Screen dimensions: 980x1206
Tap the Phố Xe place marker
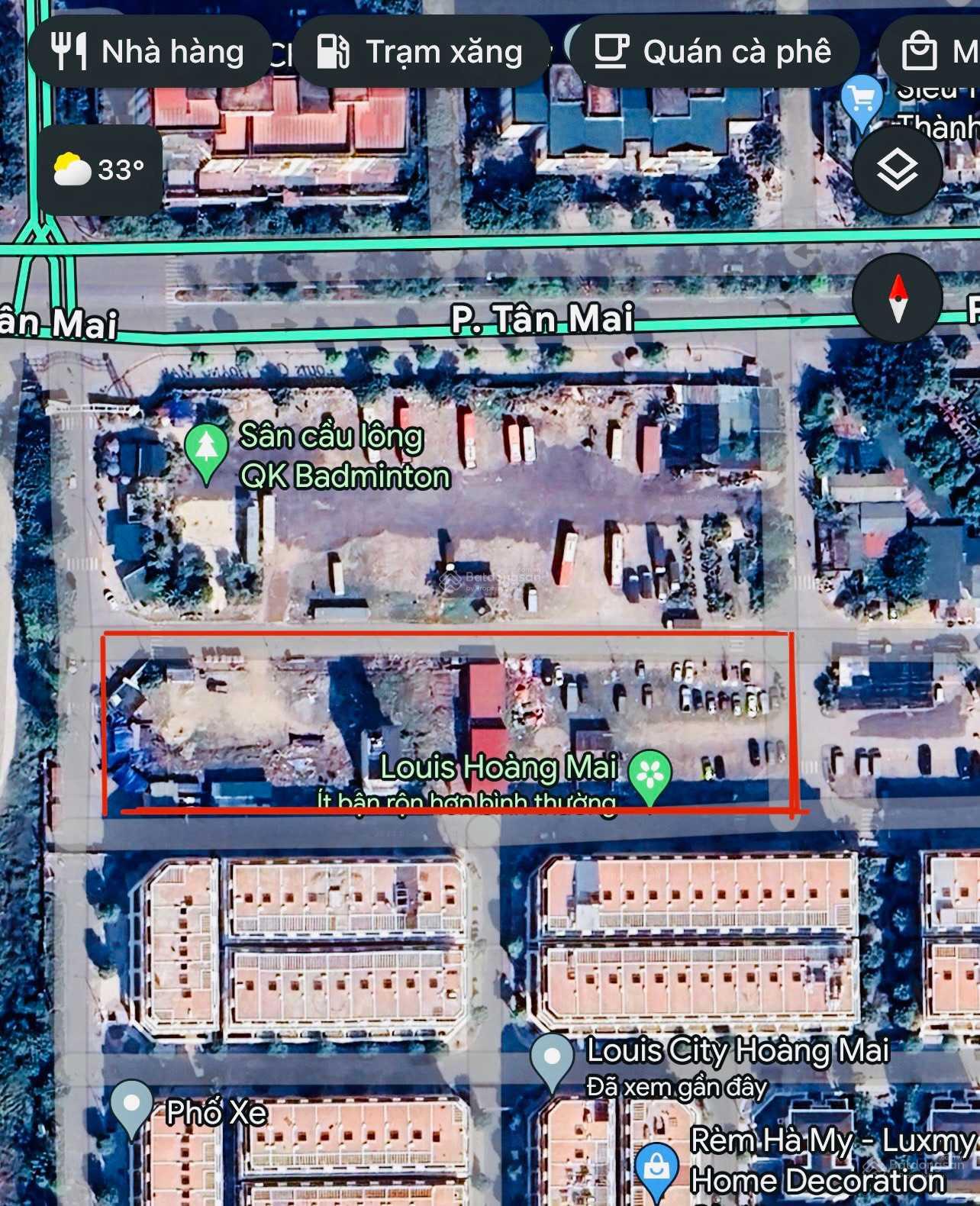tap(131, 1106)
